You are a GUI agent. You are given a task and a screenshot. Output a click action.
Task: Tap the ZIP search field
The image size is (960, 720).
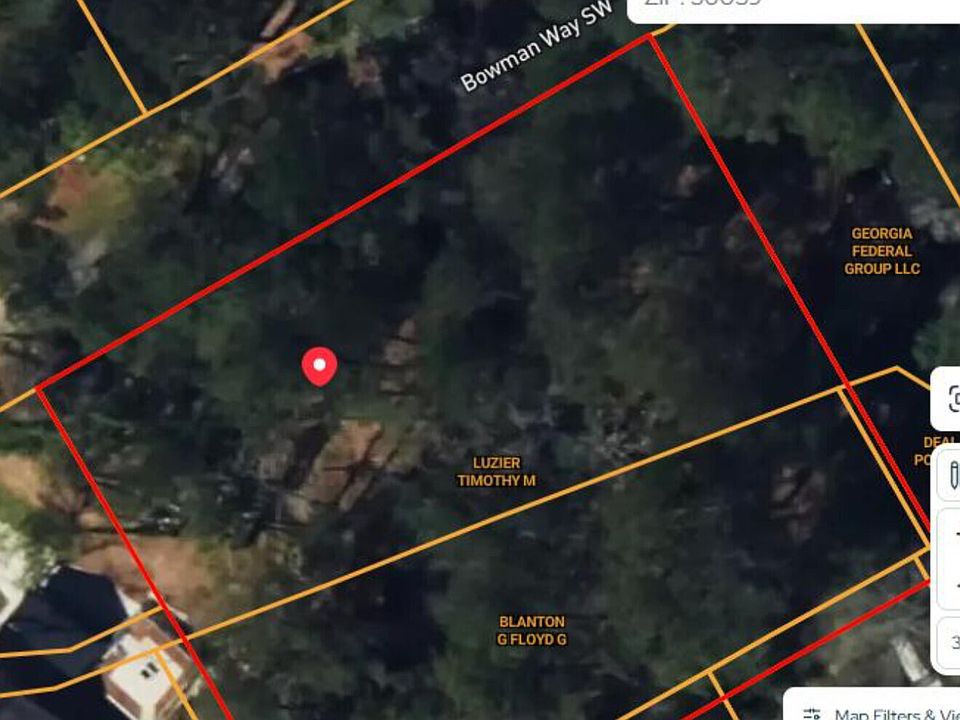[790, 8]
